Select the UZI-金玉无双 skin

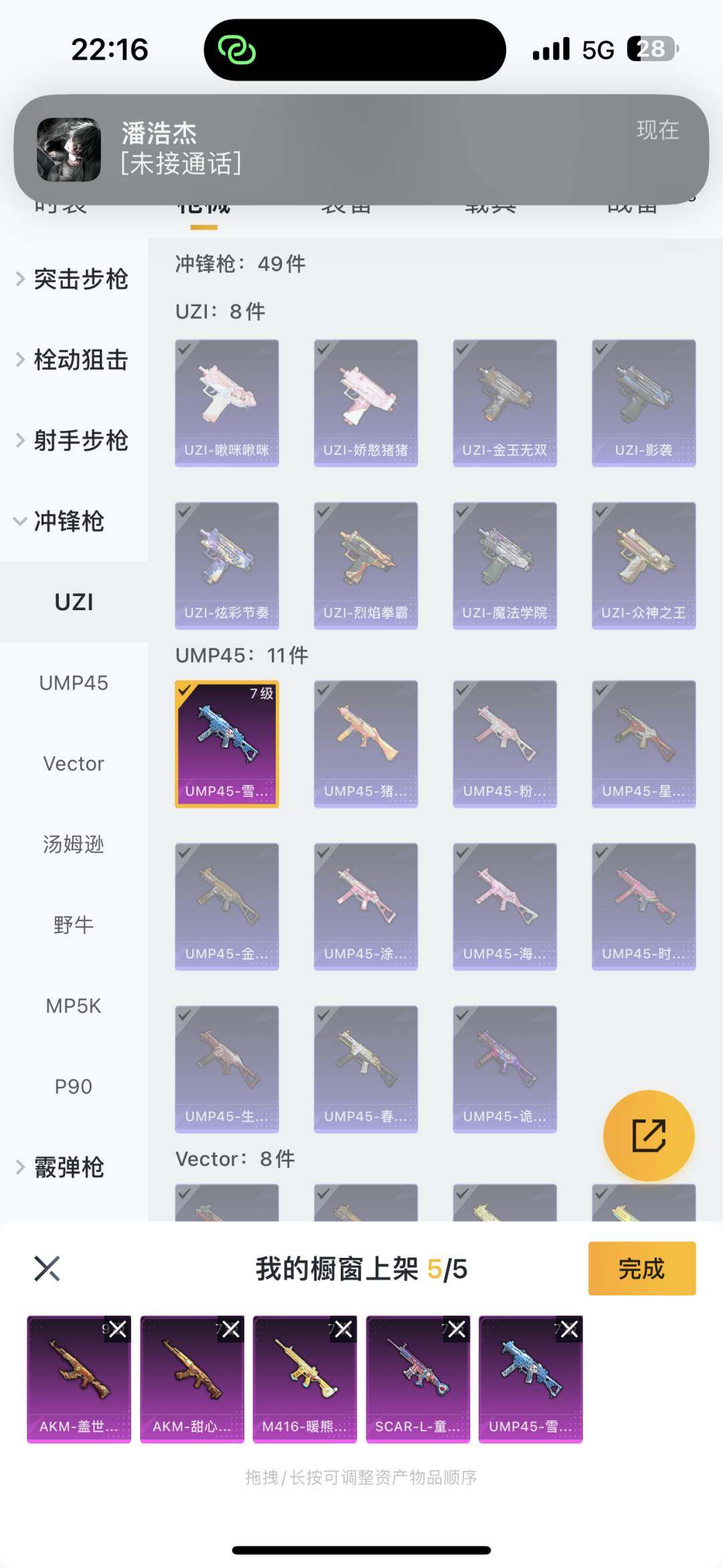tap(505, 403)
